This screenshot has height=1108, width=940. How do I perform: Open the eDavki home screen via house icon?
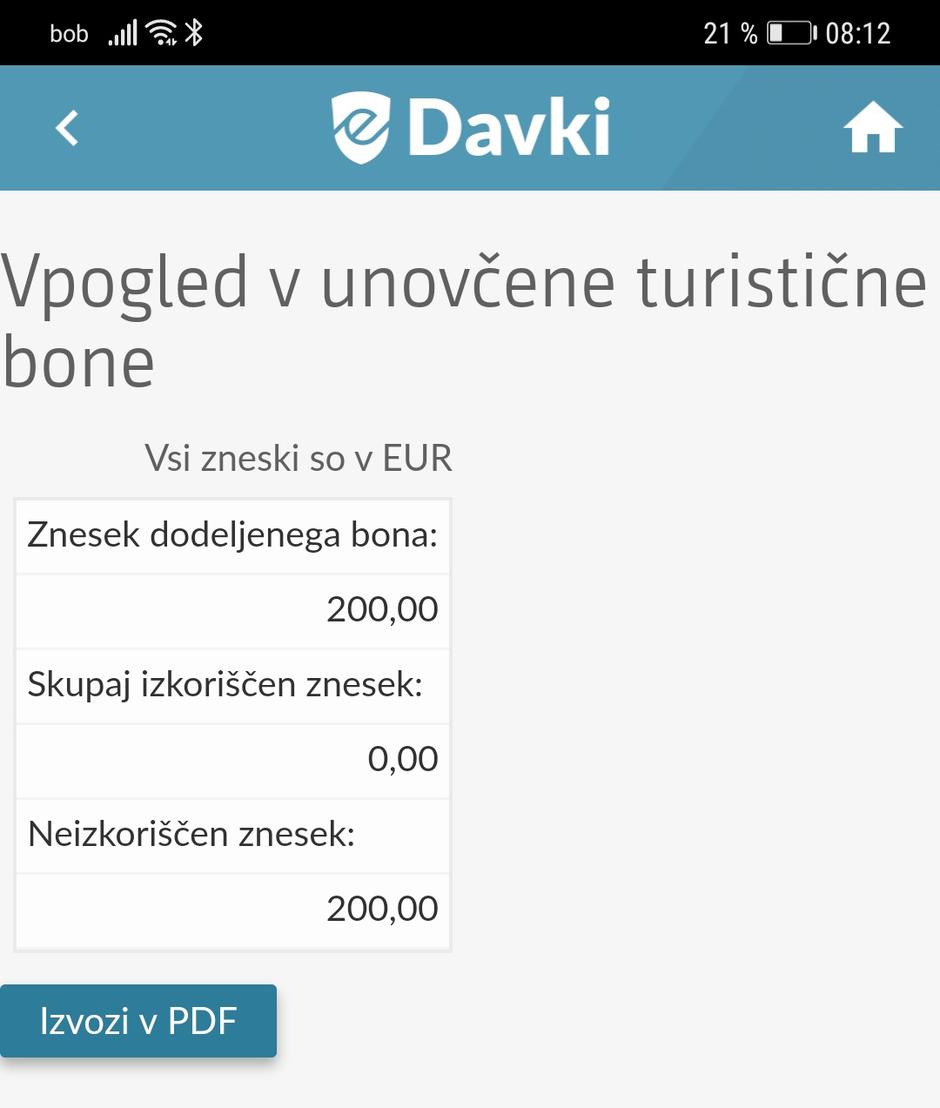[873, 127]
